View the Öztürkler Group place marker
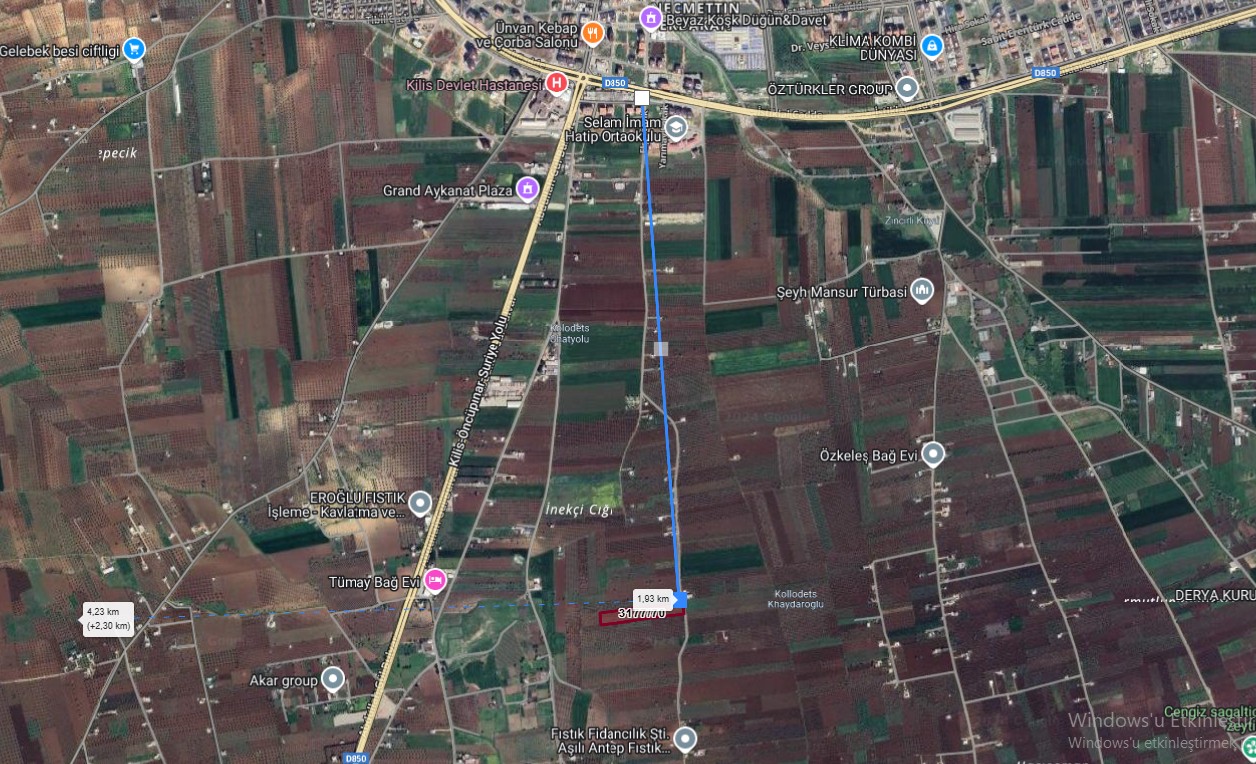 (907, 89)
